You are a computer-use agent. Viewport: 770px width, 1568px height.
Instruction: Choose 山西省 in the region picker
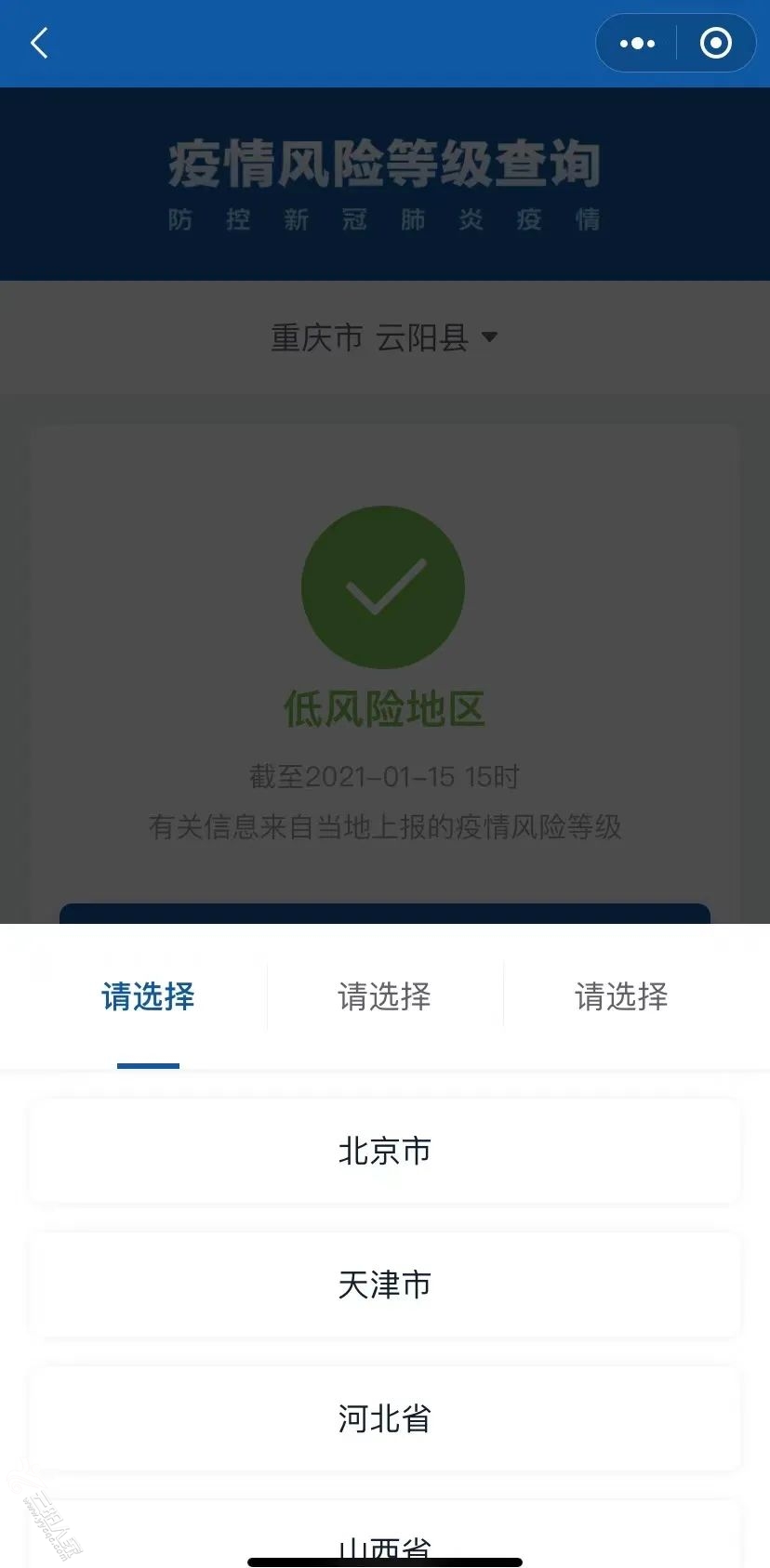[x=384, y=1543]
